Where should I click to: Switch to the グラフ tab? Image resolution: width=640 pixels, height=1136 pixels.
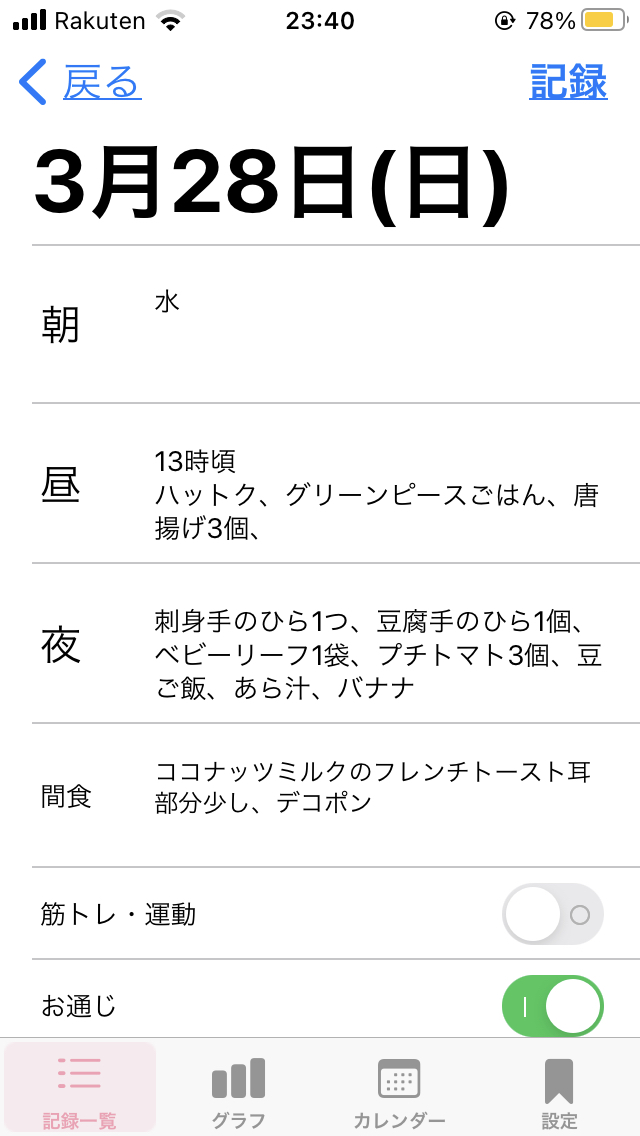(238, 1087)
